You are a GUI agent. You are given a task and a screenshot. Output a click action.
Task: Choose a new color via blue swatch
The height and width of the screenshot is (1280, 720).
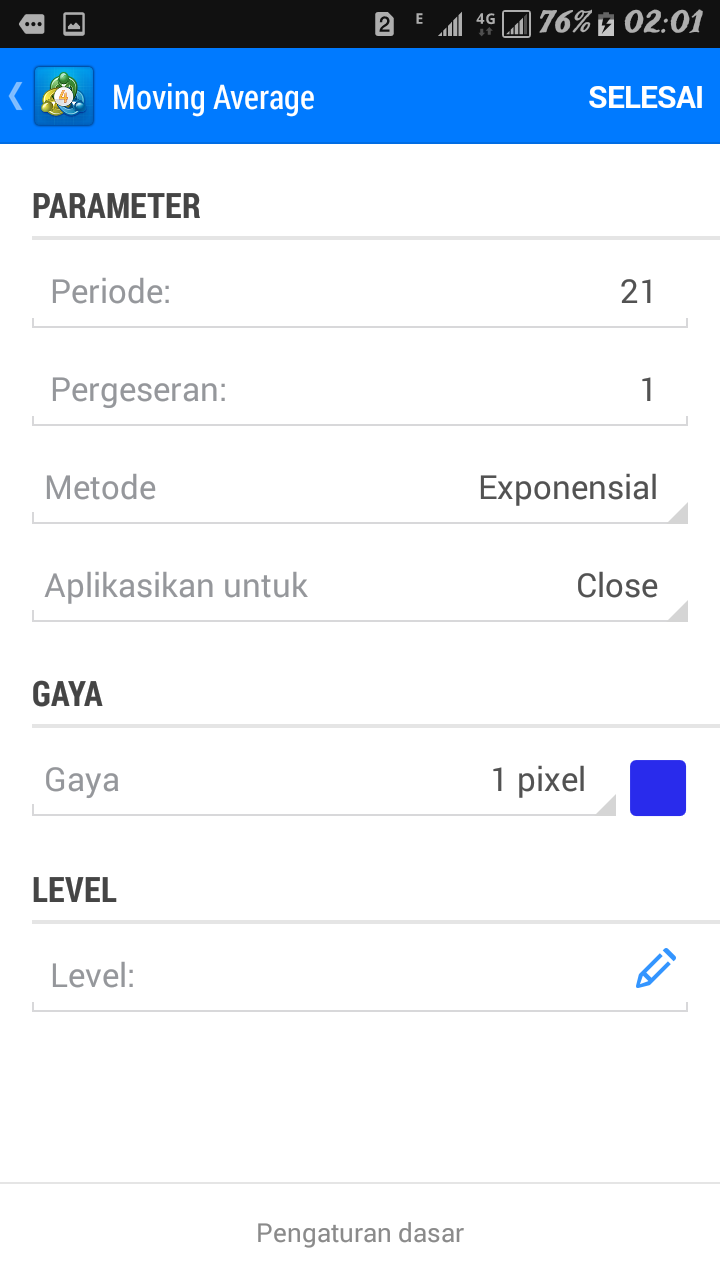[x=658, y=788]
